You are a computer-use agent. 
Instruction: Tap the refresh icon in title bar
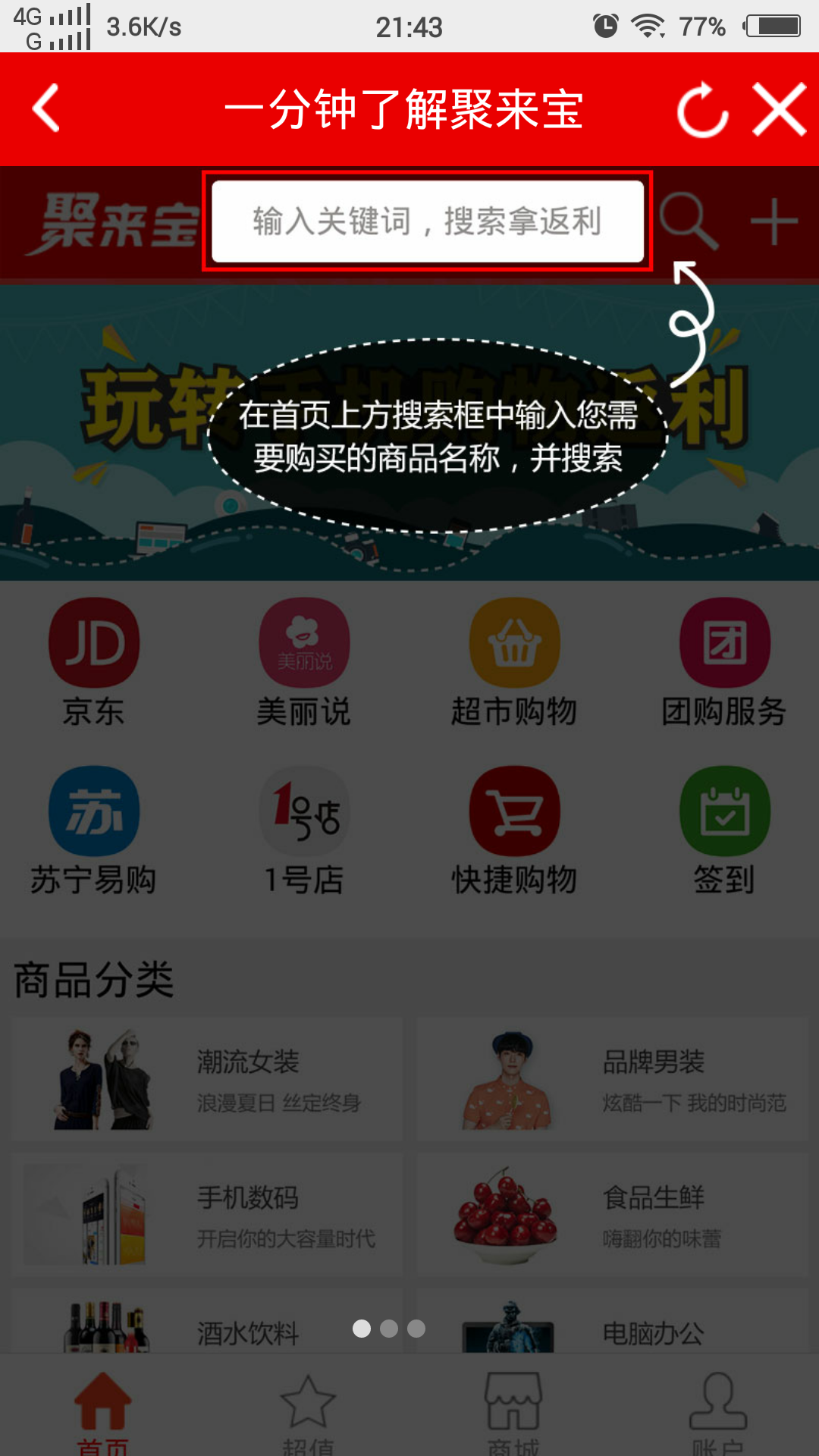point(701,108)
